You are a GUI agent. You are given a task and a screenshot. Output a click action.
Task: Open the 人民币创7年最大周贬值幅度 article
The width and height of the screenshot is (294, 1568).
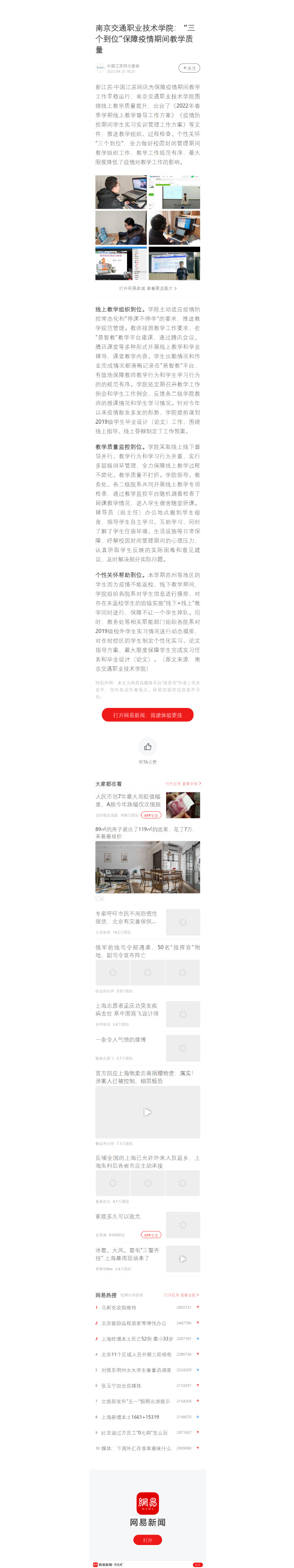point(129,800)
